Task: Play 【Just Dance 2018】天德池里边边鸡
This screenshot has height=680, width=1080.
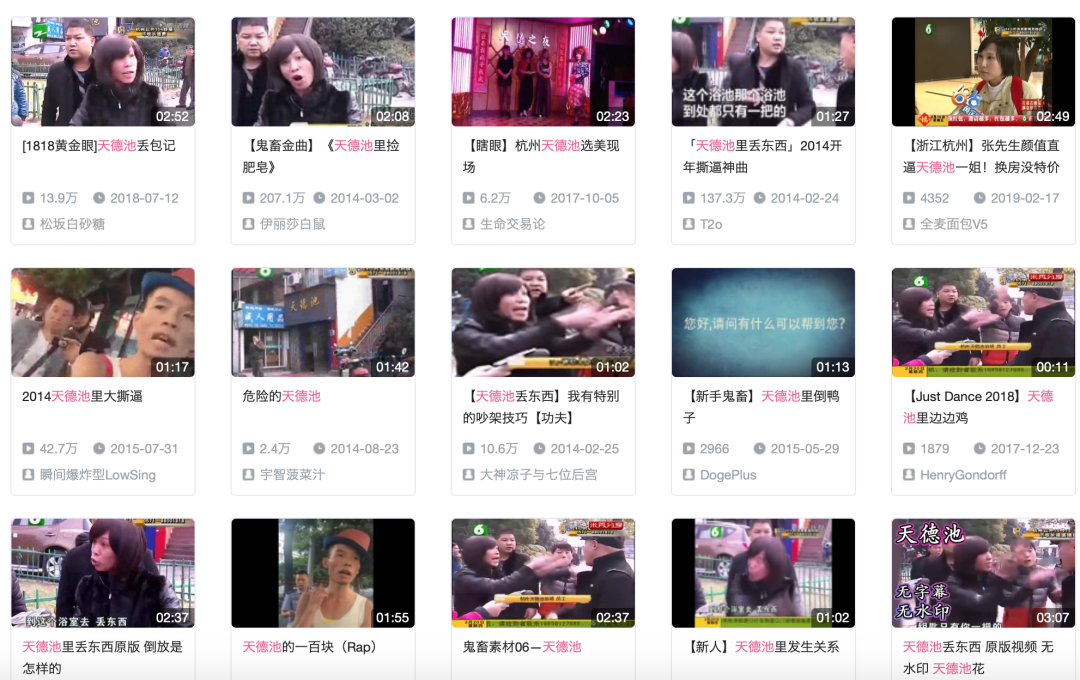Action: (x=982, y=322)
